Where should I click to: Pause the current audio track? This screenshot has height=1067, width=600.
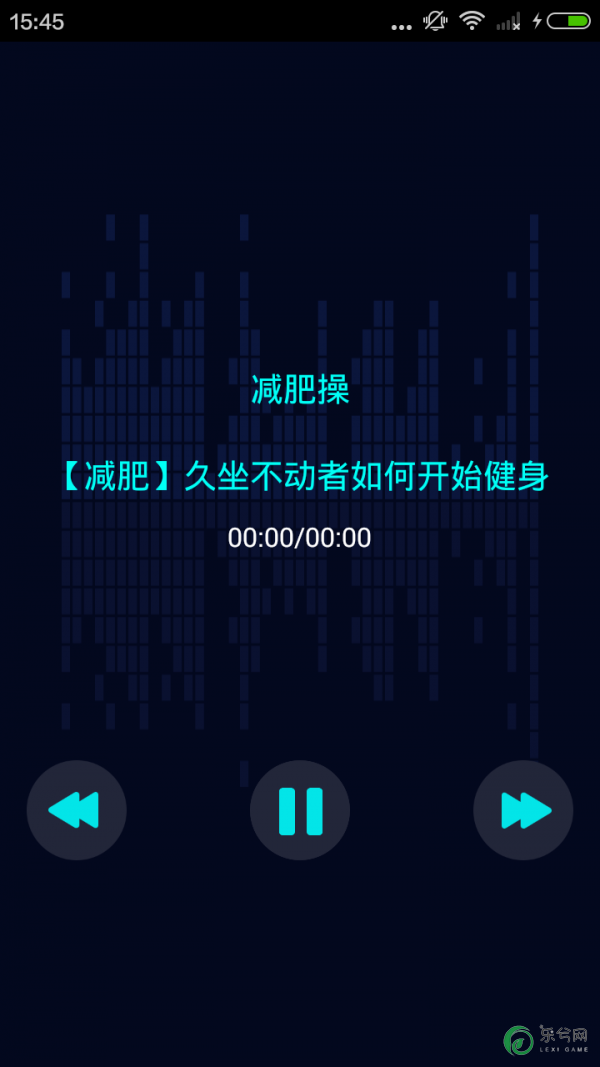coord(300,810)
